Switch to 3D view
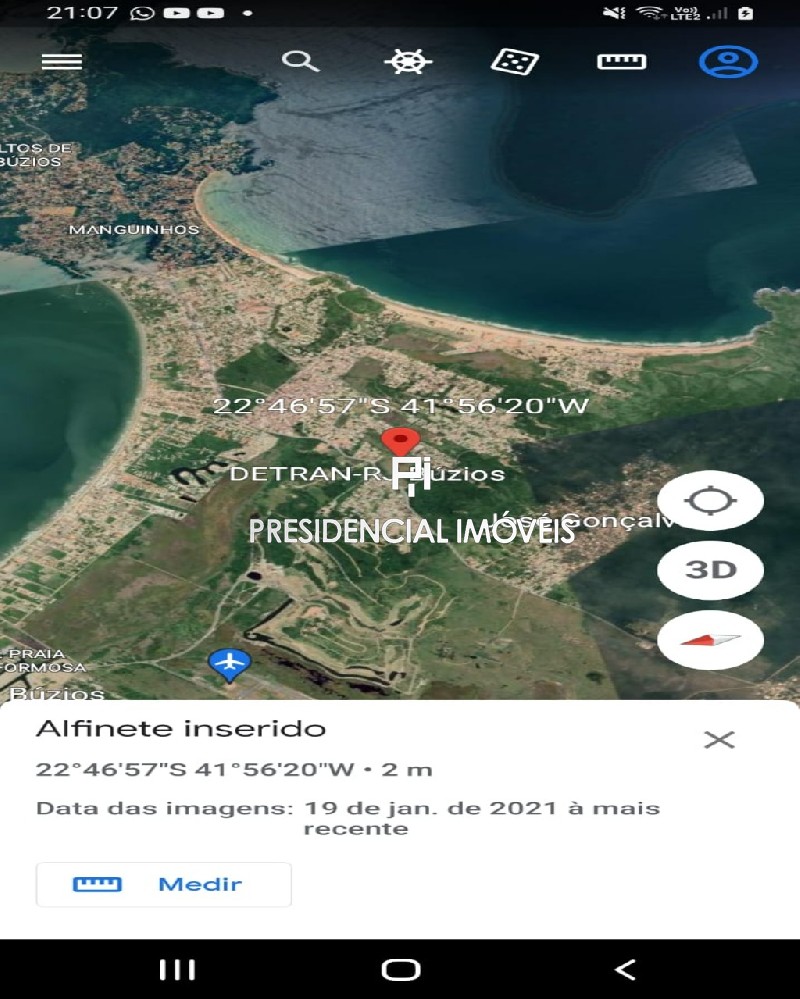This screenshot has height=999, width=800. 710,570
